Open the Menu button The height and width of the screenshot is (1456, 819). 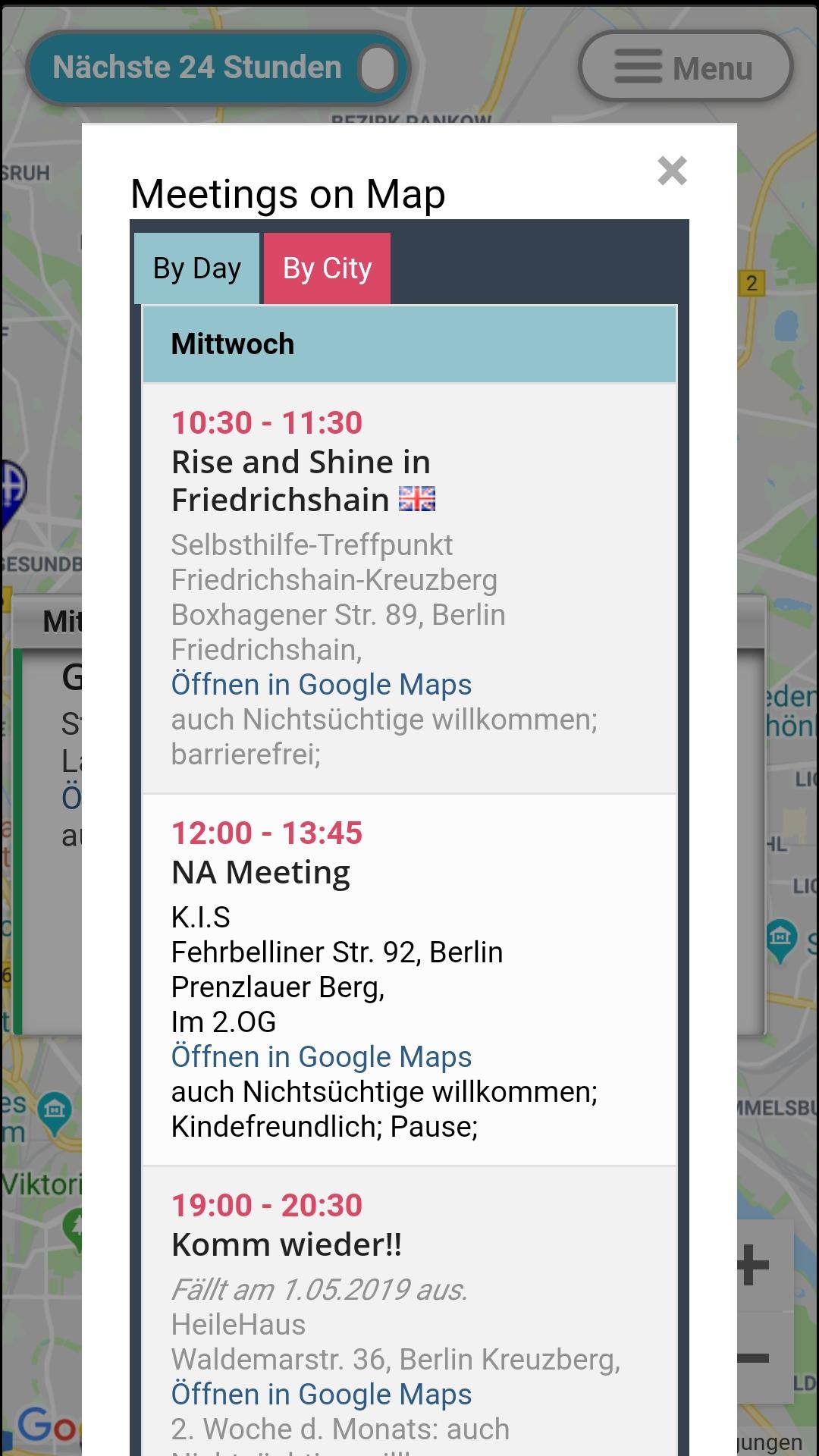point(685,68)
